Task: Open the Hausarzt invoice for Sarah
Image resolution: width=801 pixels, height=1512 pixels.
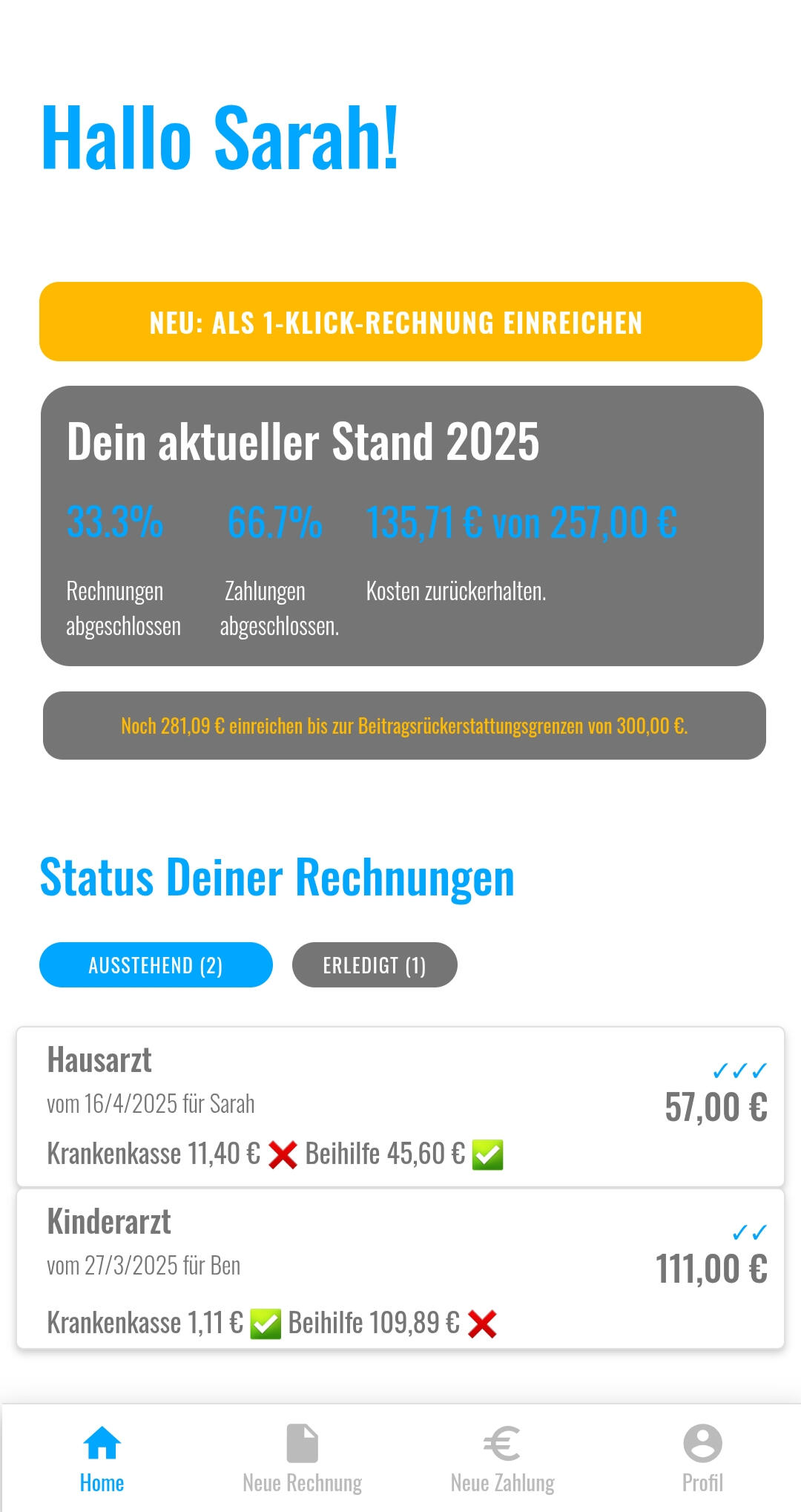Action: coord(400,1107)
